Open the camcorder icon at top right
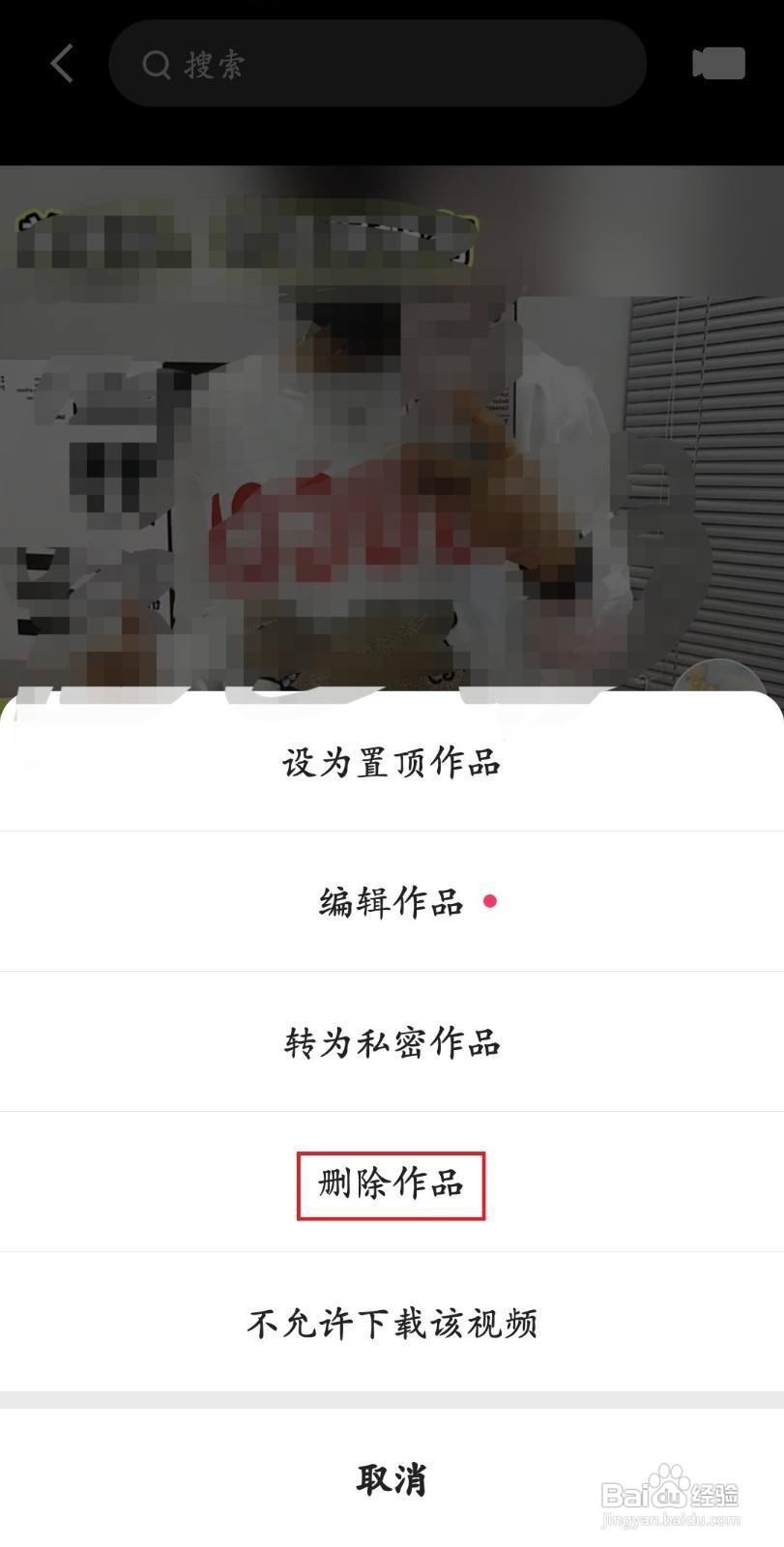The height and width of the screenshot is (1547, 784). 719,62
